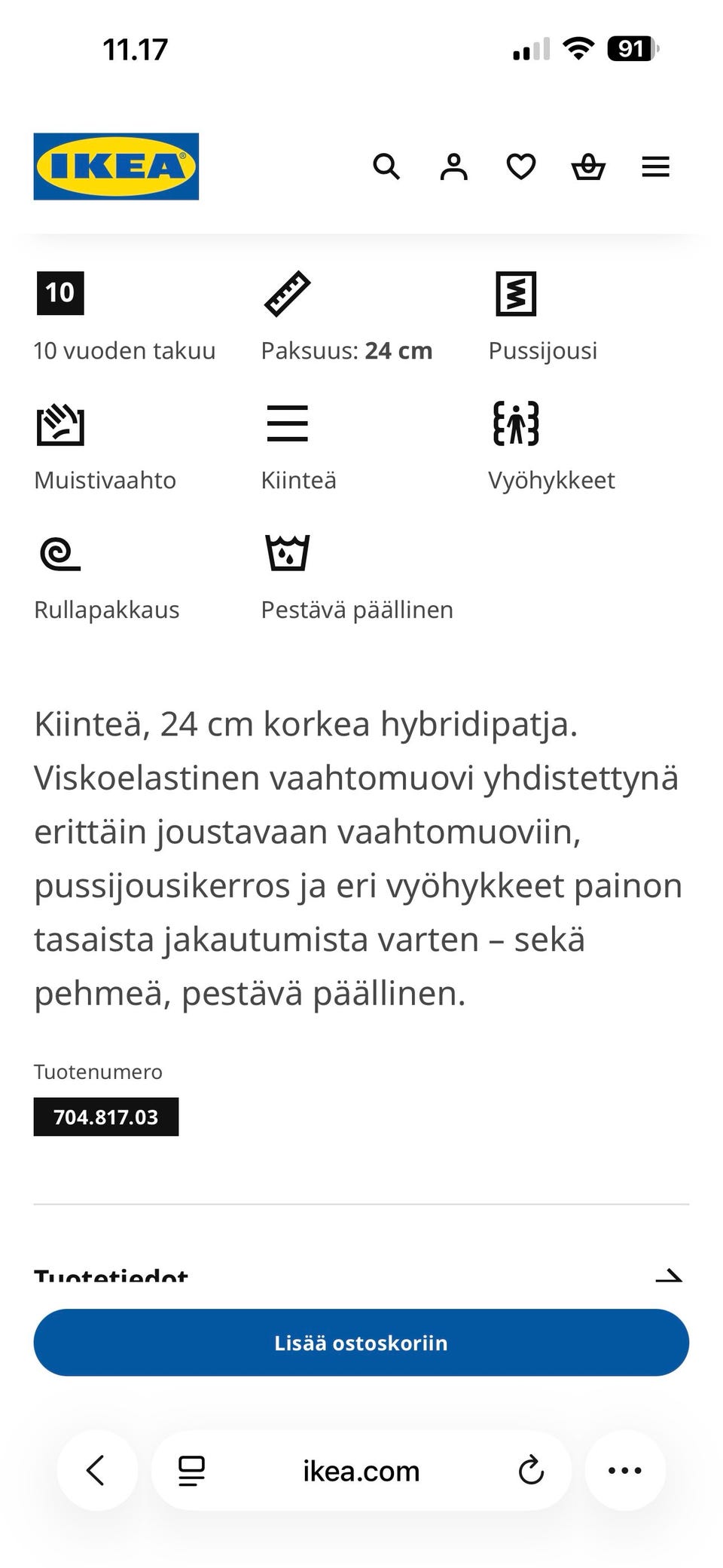Select the Vyöhykkeet zones icon
The height and width of the screenshot is (1568, 723).
[x=516, y=423]
